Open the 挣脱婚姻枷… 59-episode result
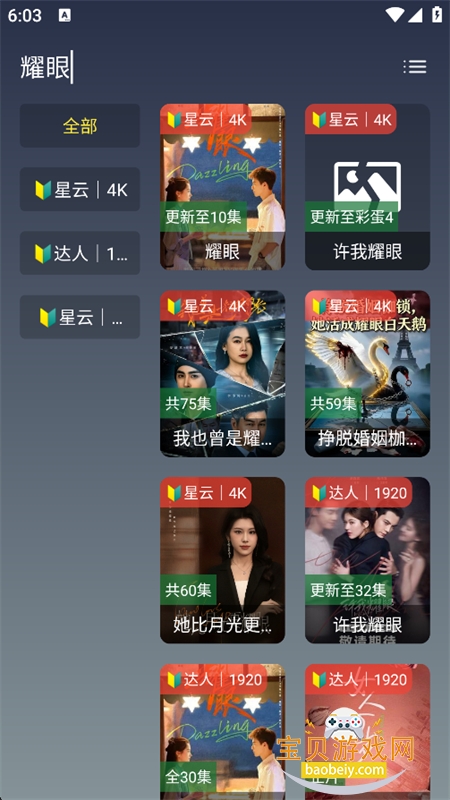The image size is (450, 800). 367,373
